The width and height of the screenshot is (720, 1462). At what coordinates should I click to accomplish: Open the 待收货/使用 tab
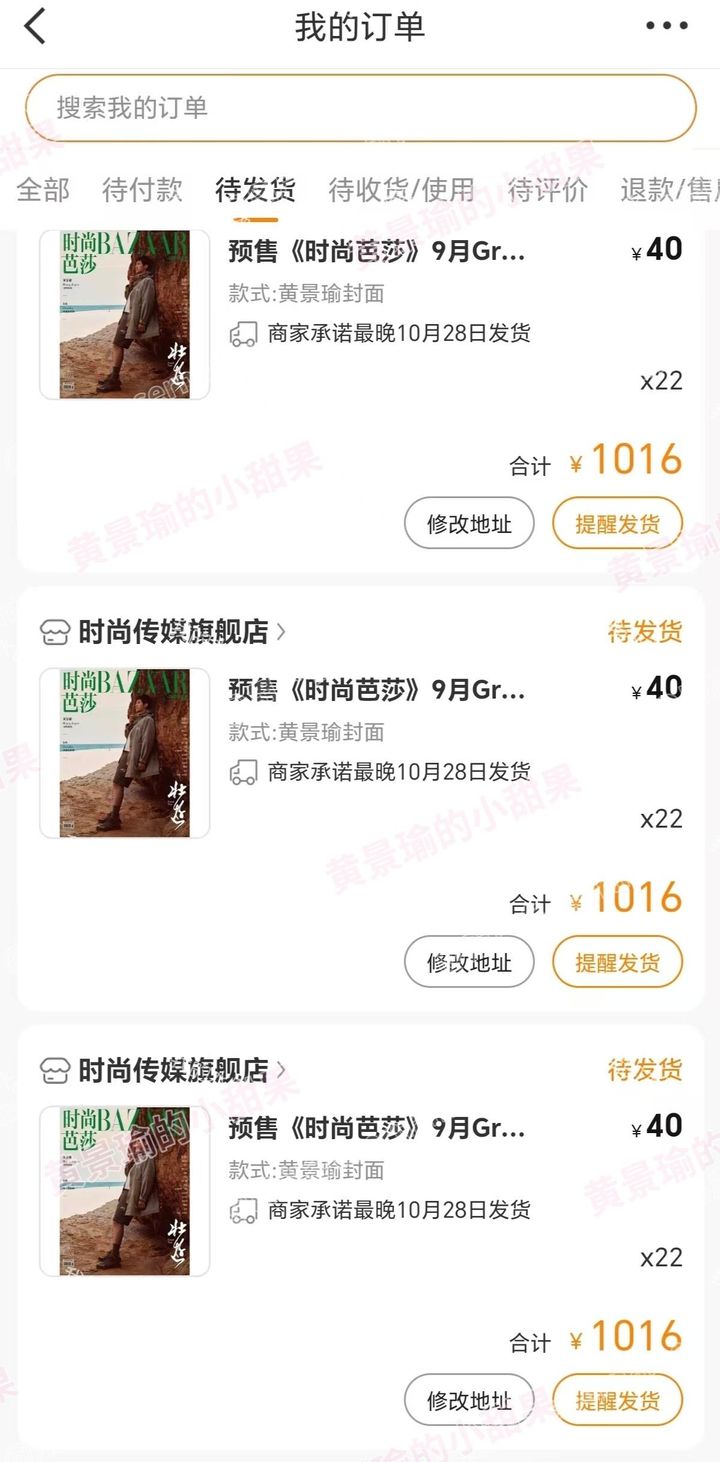pos(401,189)
